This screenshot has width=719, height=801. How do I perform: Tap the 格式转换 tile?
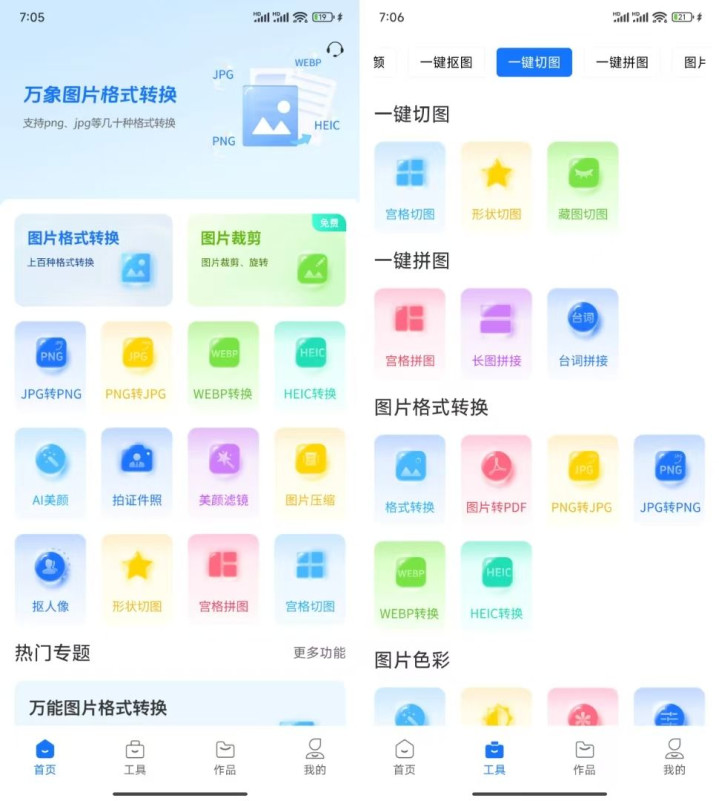410,478
